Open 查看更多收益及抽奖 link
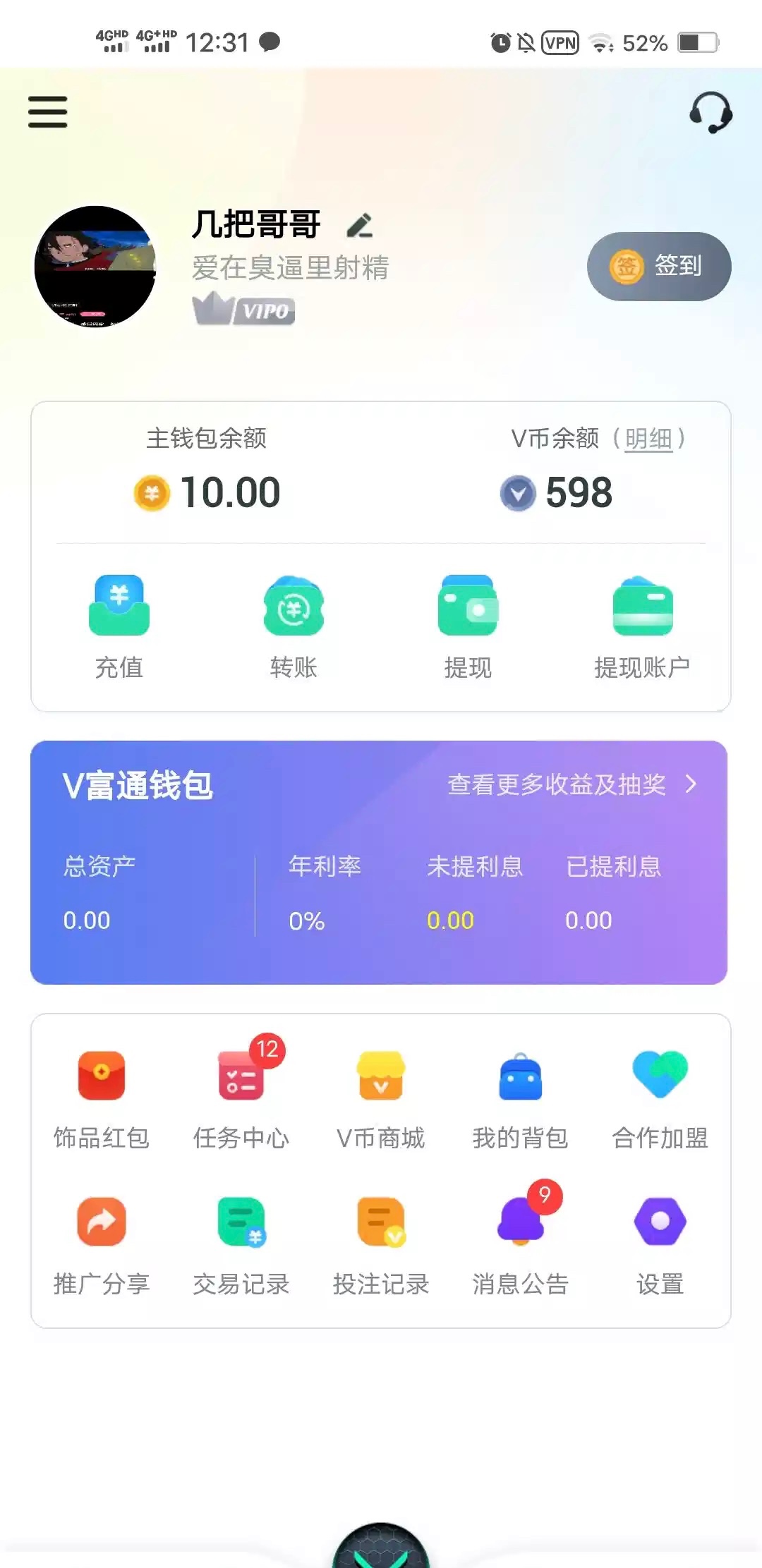Screen dimensions: 762x1568 coord(571,784)
